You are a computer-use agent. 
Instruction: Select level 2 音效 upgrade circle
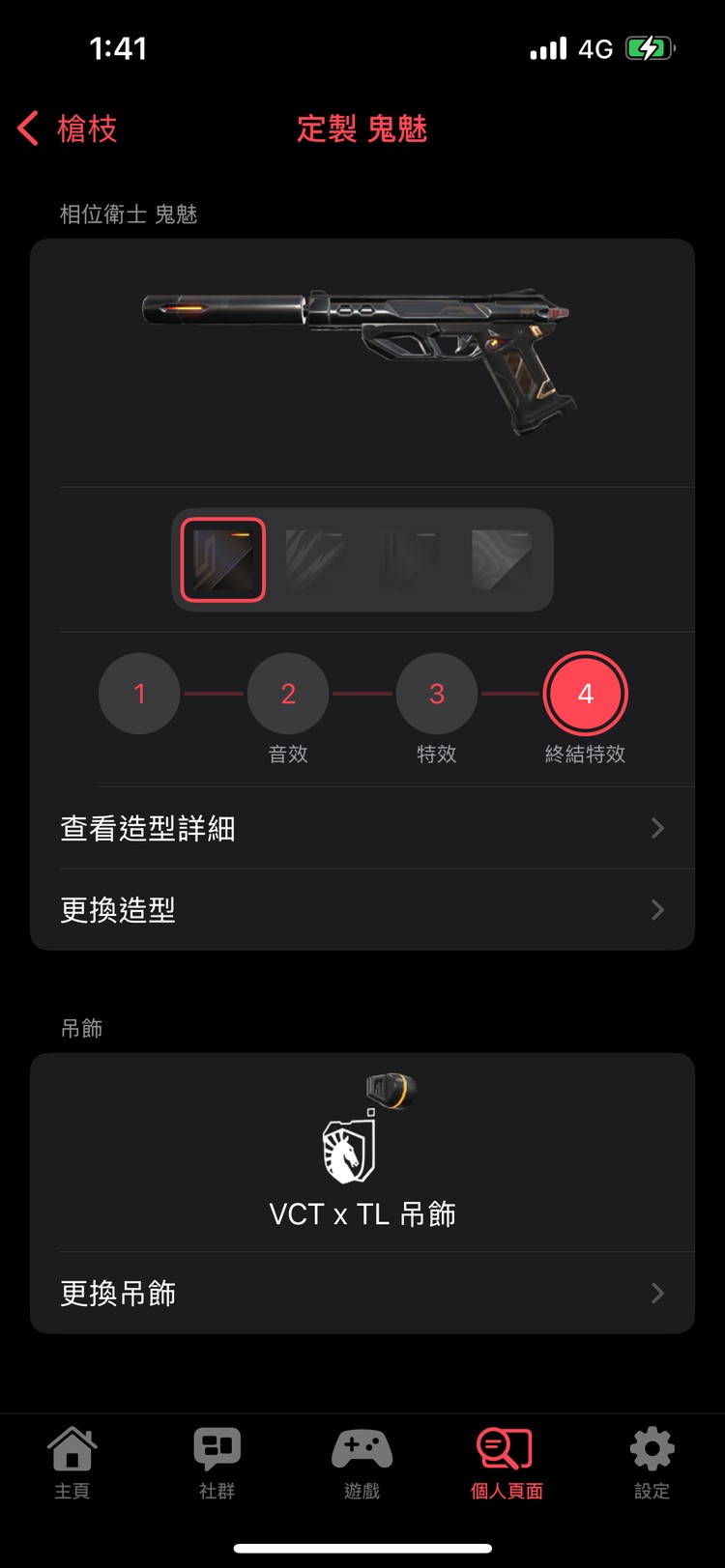coord(287,693)
